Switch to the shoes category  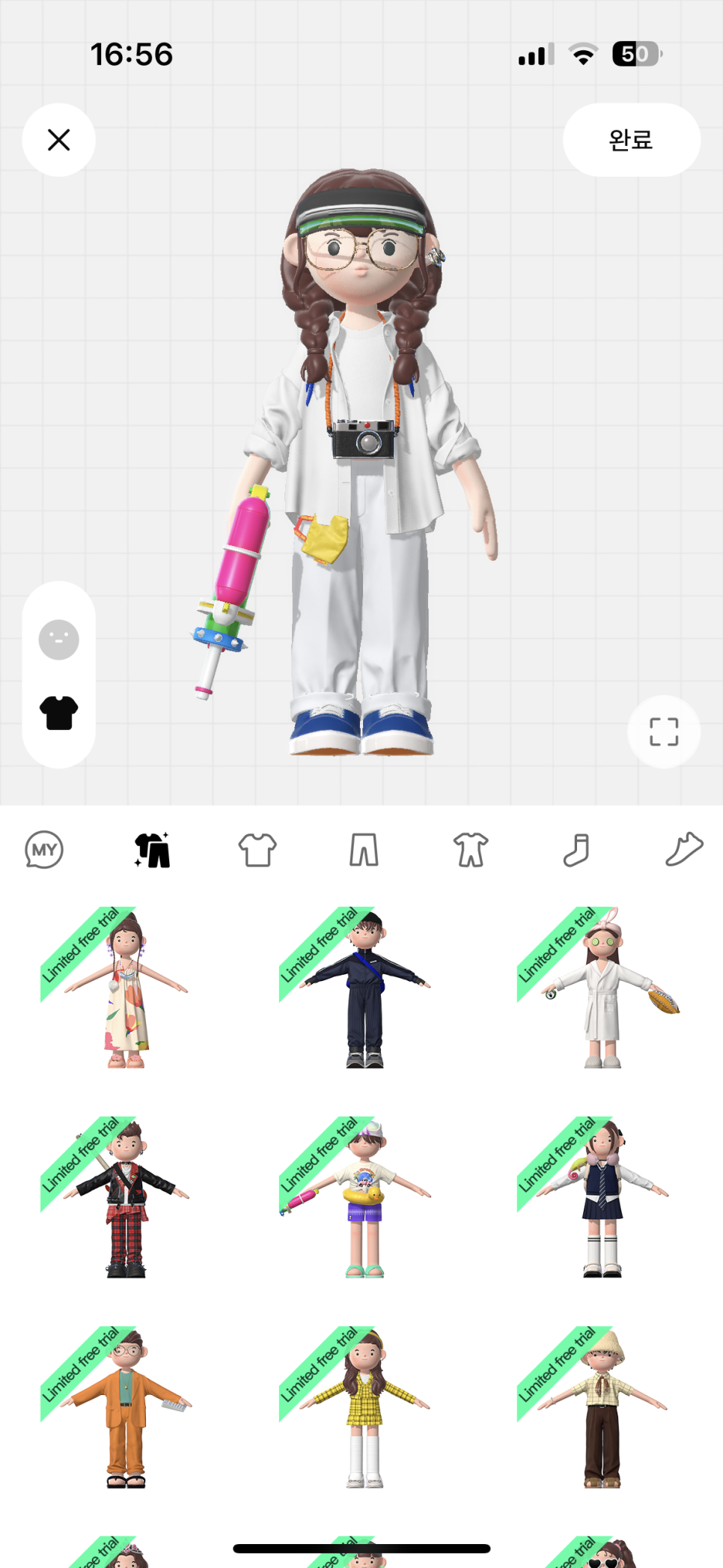(683, 850)
